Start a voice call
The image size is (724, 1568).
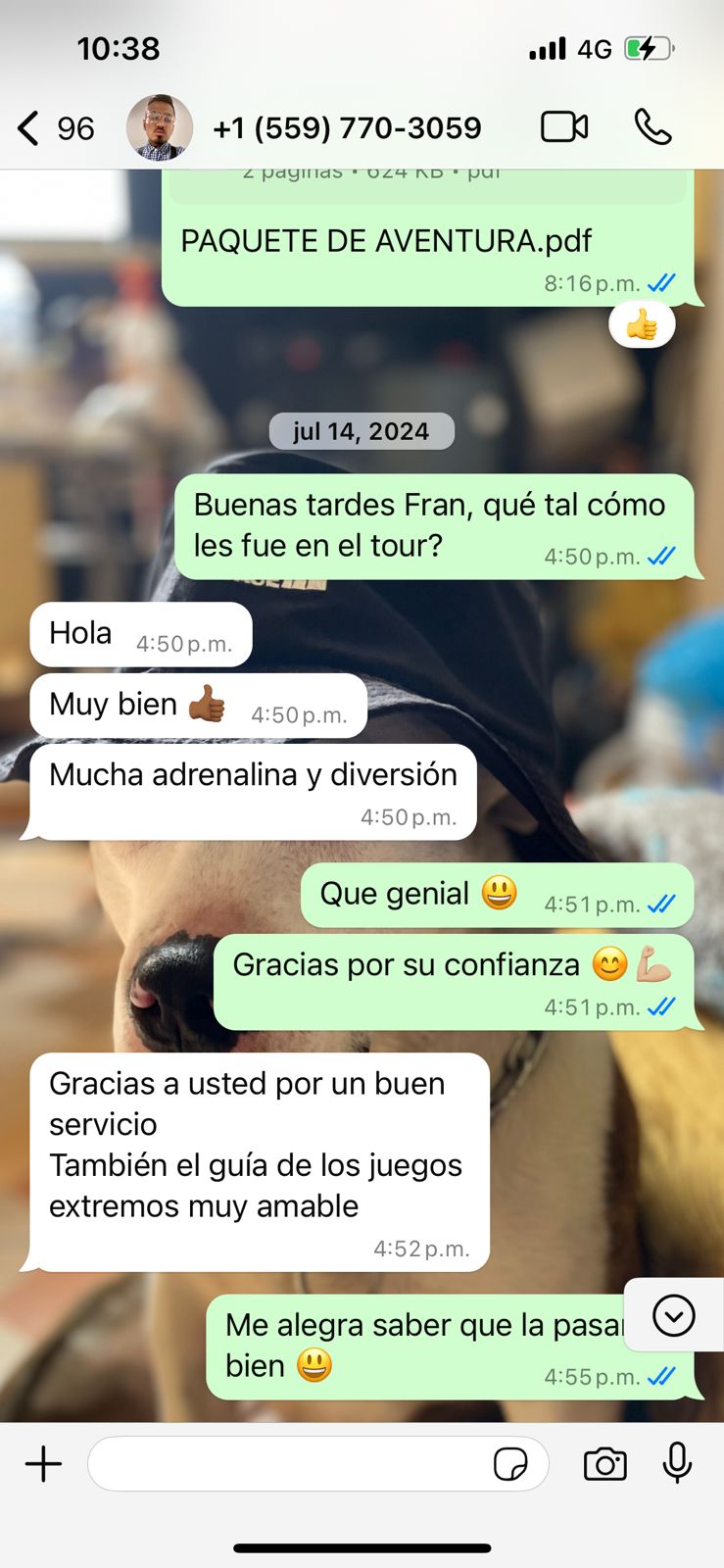(652, 127)
